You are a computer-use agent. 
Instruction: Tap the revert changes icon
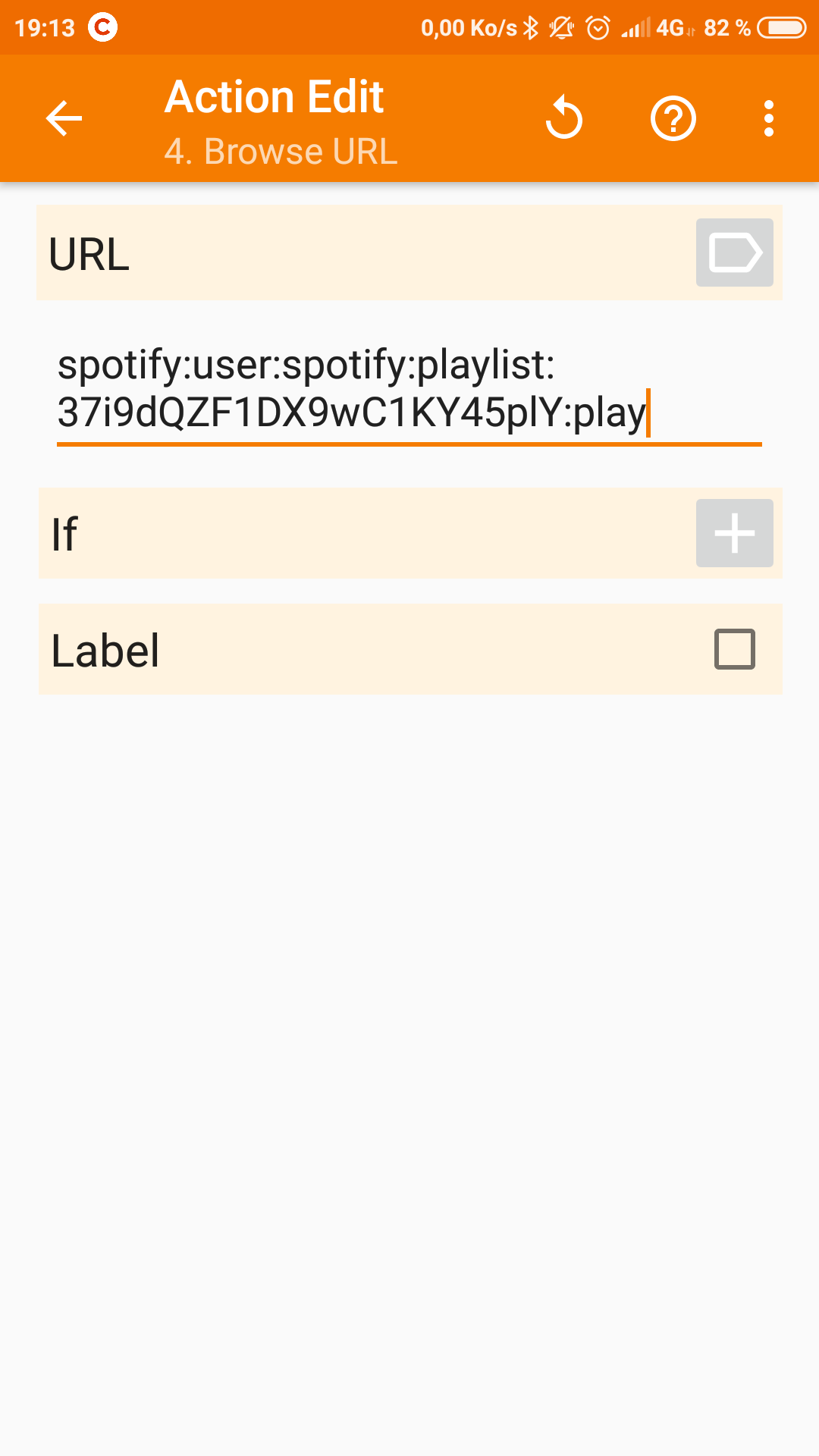click(563, 118)
